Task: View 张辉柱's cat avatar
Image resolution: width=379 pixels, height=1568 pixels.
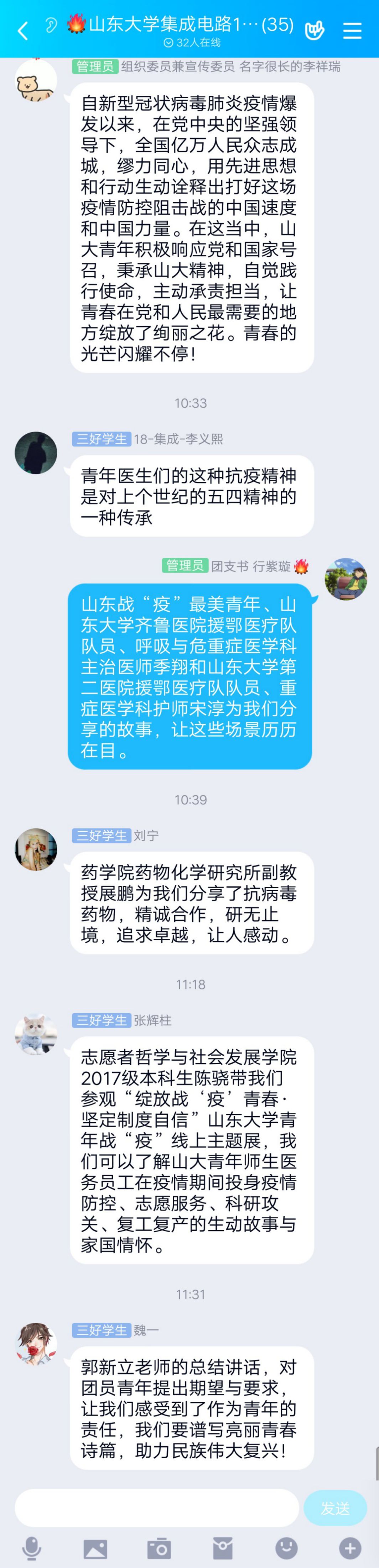Action: pos(36,1034)
